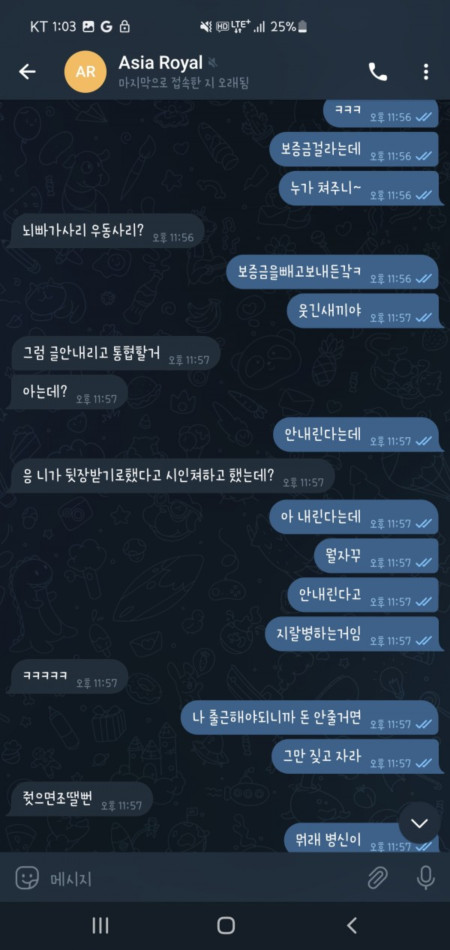
Task: Jump to the newest messages with down arrow
Action: click(x=419, y=823)
